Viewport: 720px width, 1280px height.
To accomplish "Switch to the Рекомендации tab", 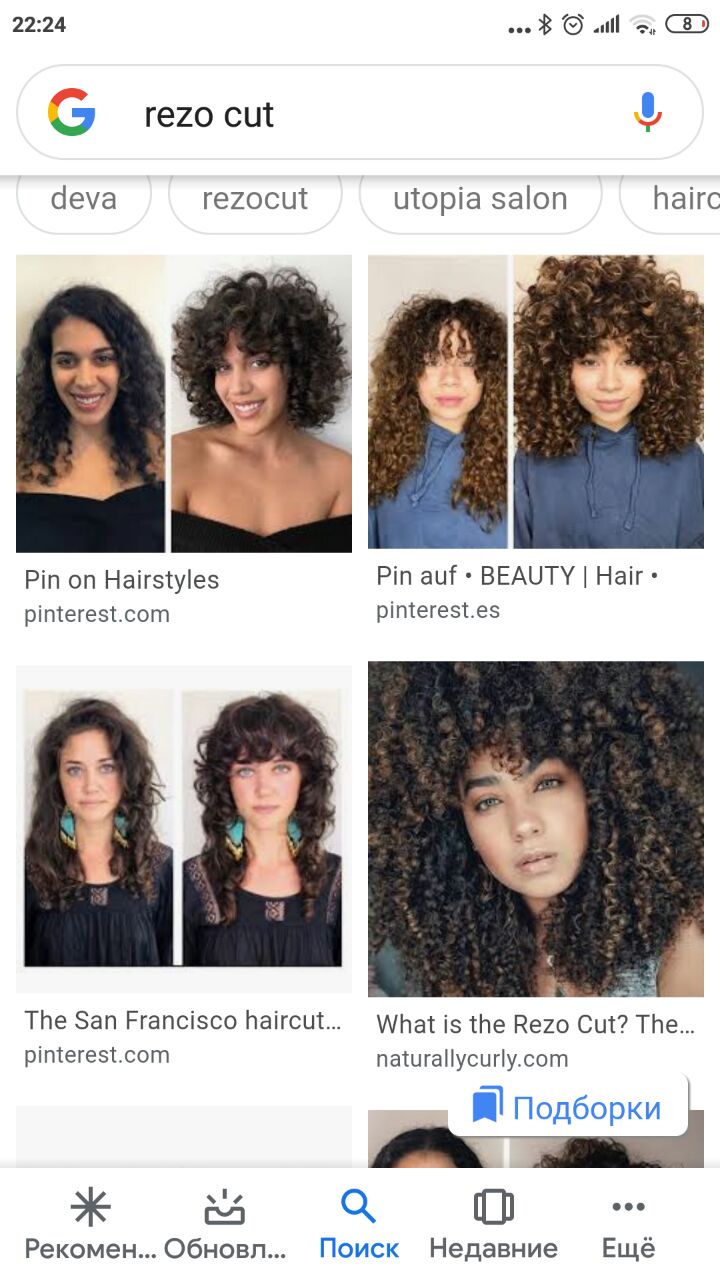I will tap(91, 1224).
